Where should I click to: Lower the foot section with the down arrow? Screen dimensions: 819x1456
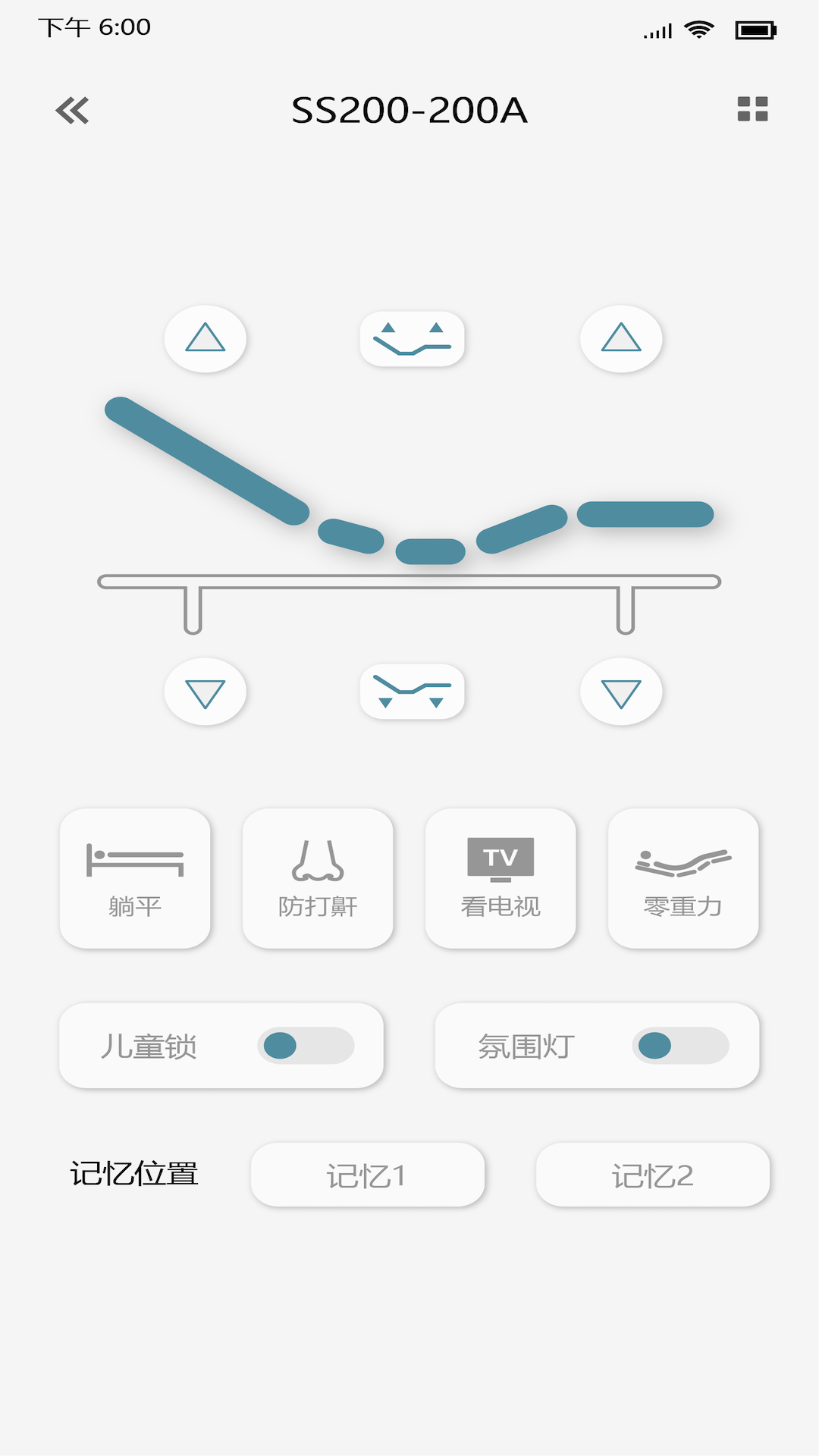click(x=621, y=692)
